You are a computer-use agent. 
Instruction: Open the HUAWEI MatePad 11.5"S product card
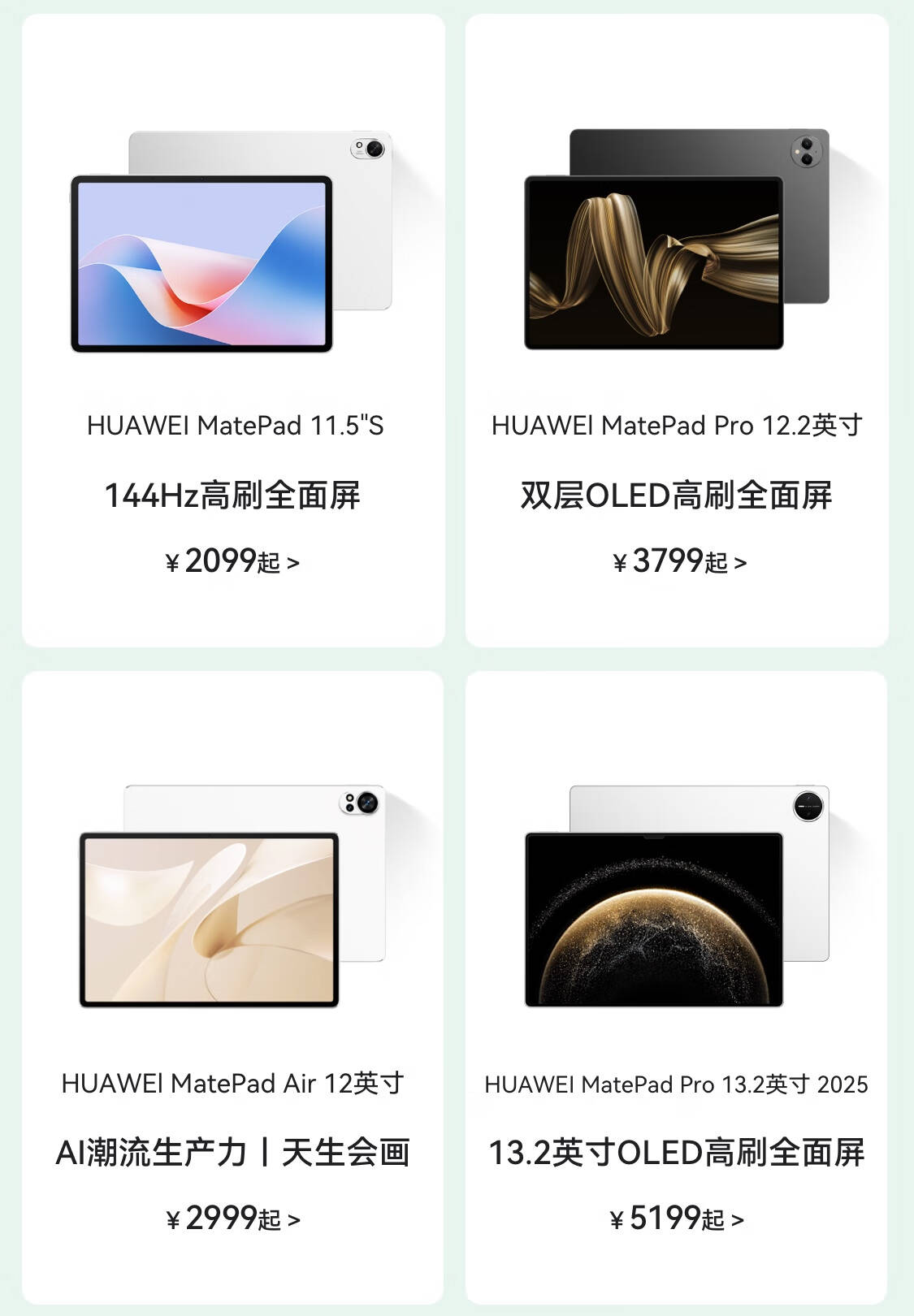coord(233,330)
